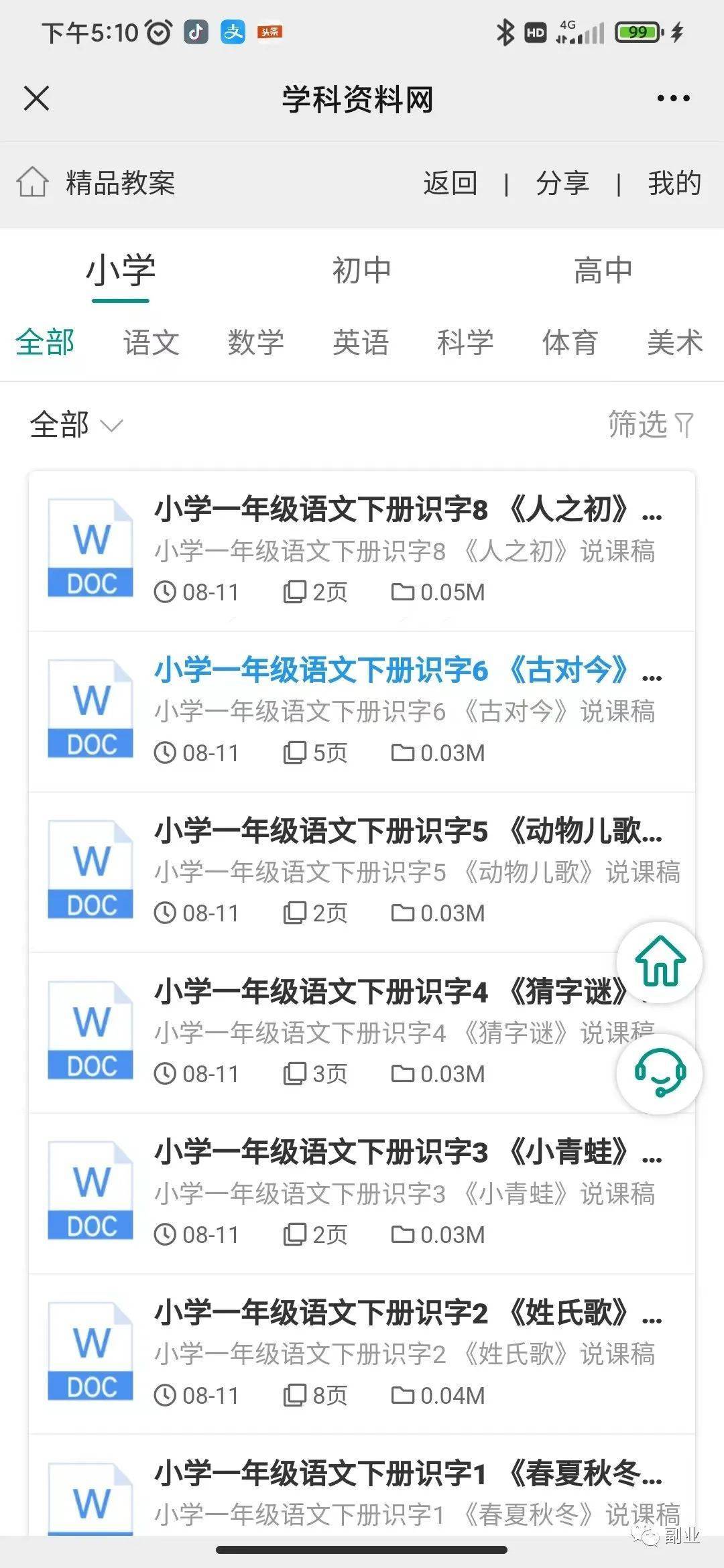Open the 识字5《动物儿歌》document
The image size is (724, 1568).
click(361, 872)
